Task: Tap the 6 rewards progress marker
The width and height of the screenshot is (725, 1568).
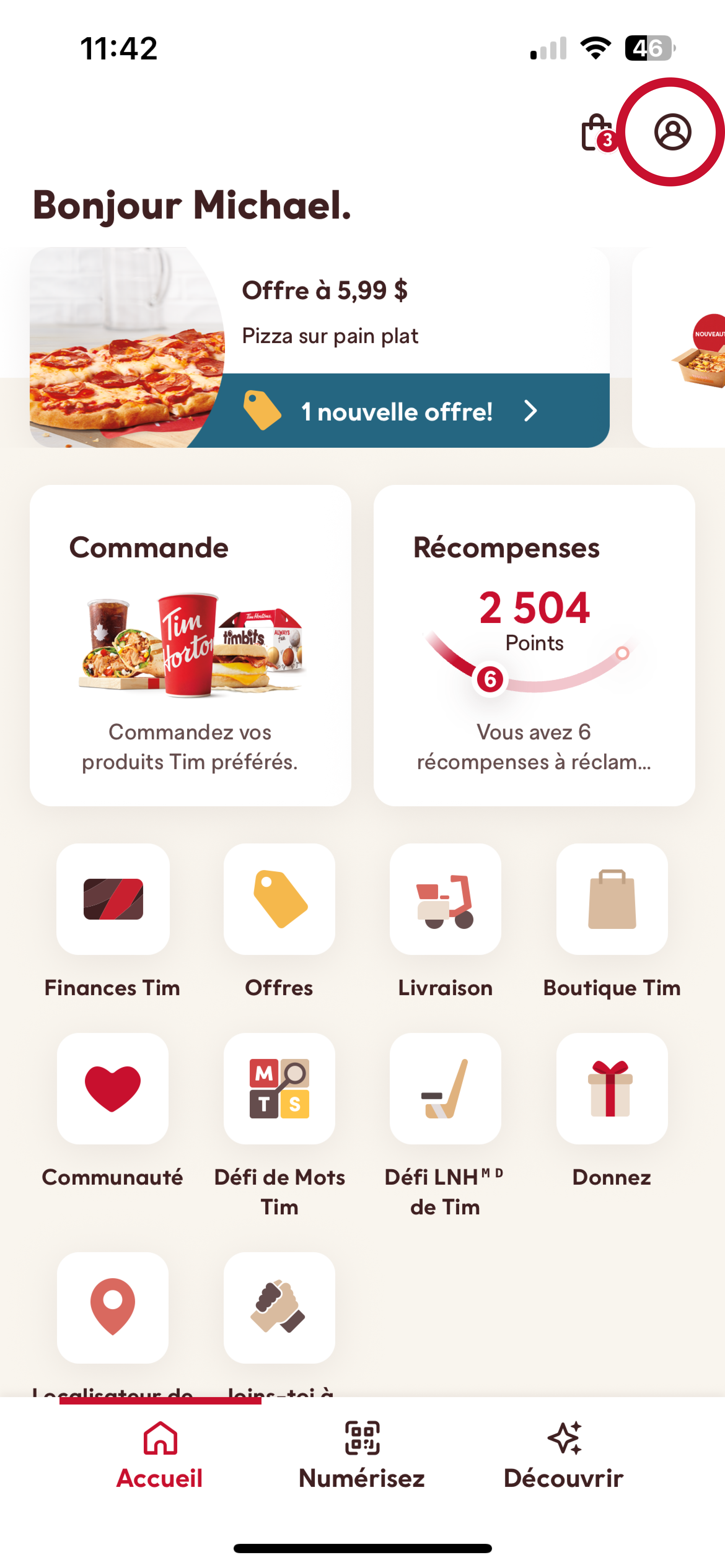Action: 490,680
